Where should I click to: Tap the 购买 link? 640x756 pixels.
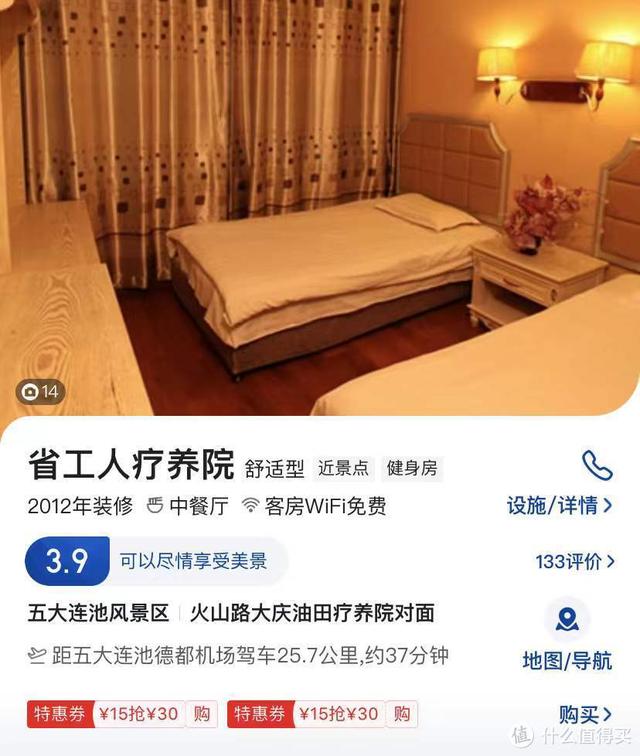[585, 713]
